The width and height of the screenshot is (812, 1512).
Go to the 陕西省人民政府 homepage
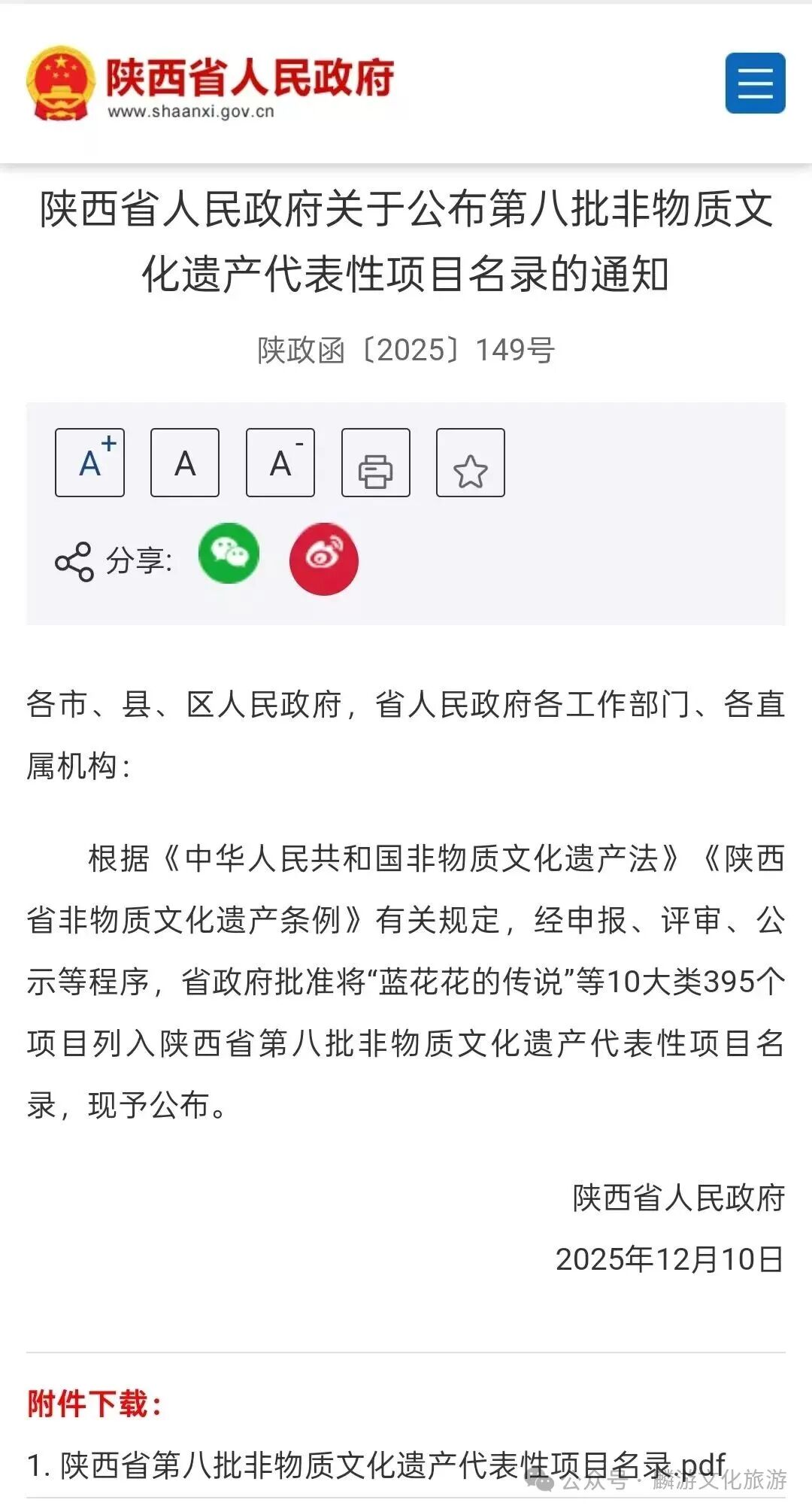point(211,84)
